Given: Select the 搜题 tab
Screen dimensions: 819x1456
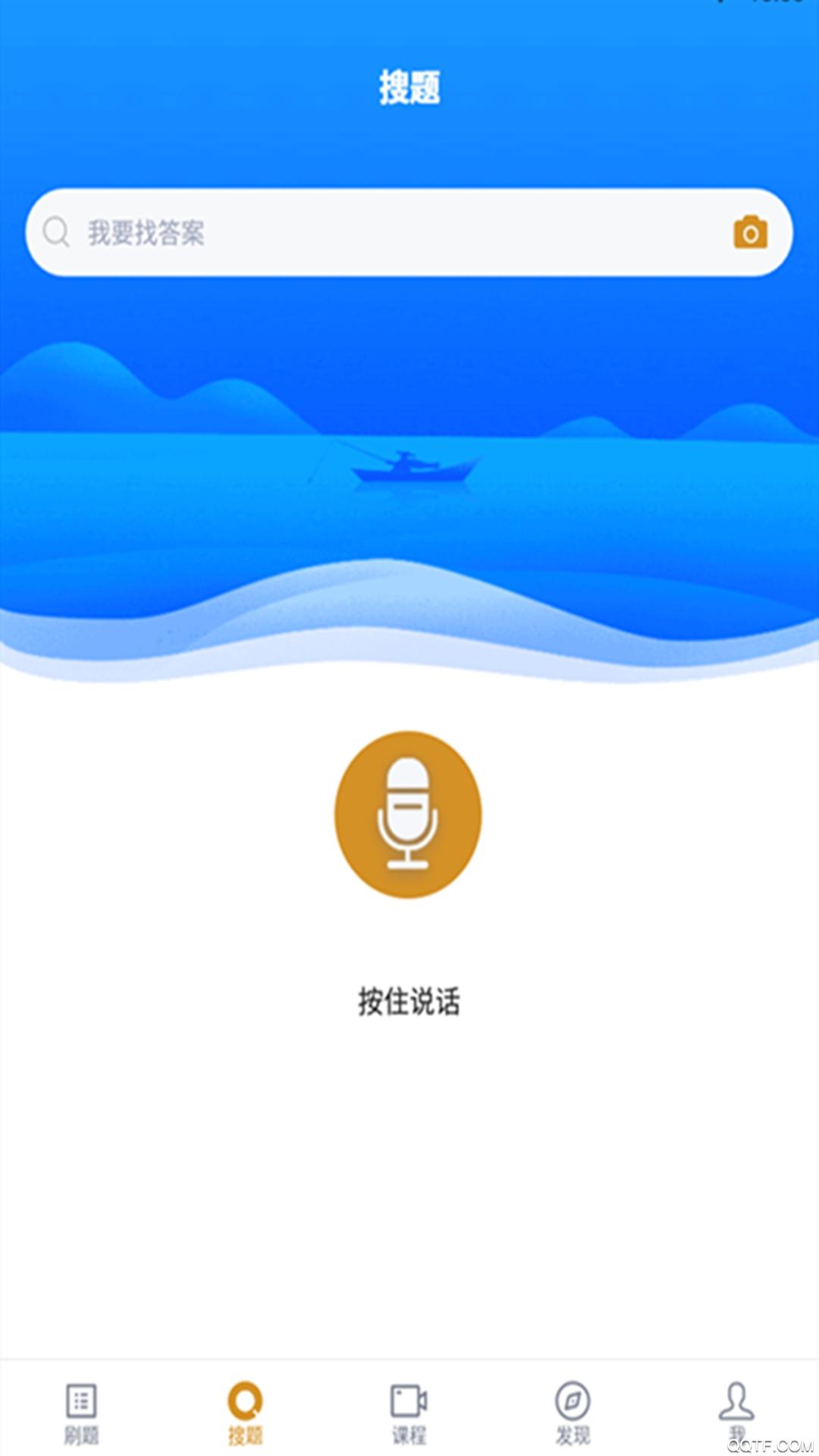Looking at the screenshot, I should pyautogui.click(x=245, y=1412).
